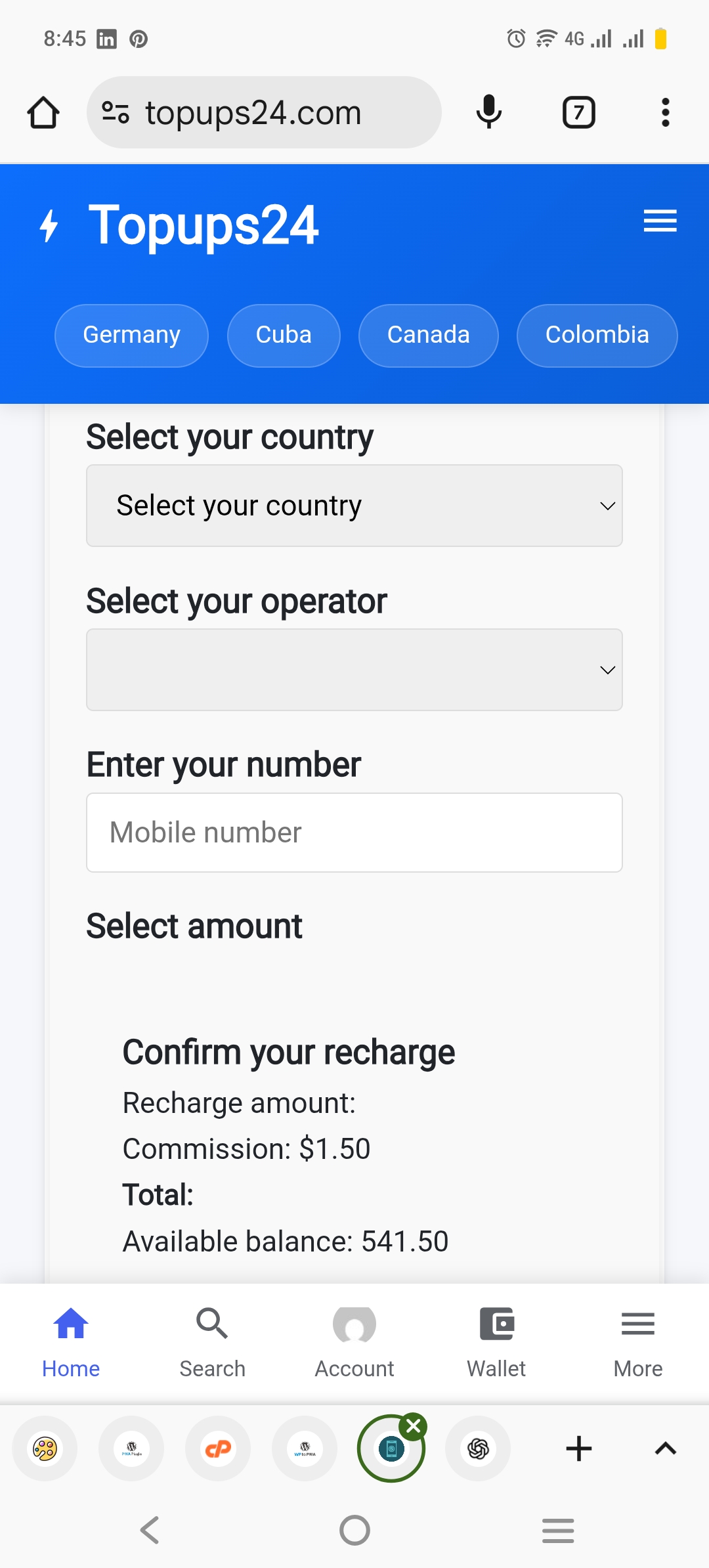Open Chrome's three-dot browser menu
Screen dimensions: 709x1568
(665, 112)
